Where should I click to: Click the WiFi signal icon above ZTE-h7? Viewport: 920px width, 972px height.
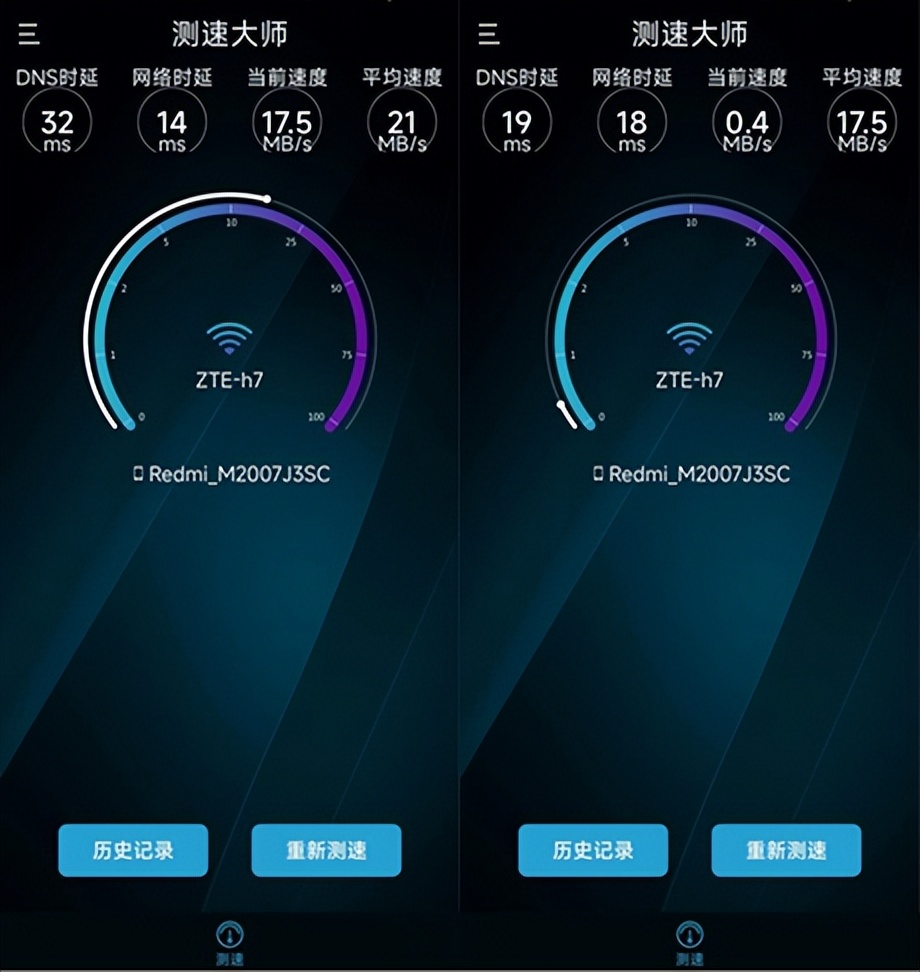[231, 337]
